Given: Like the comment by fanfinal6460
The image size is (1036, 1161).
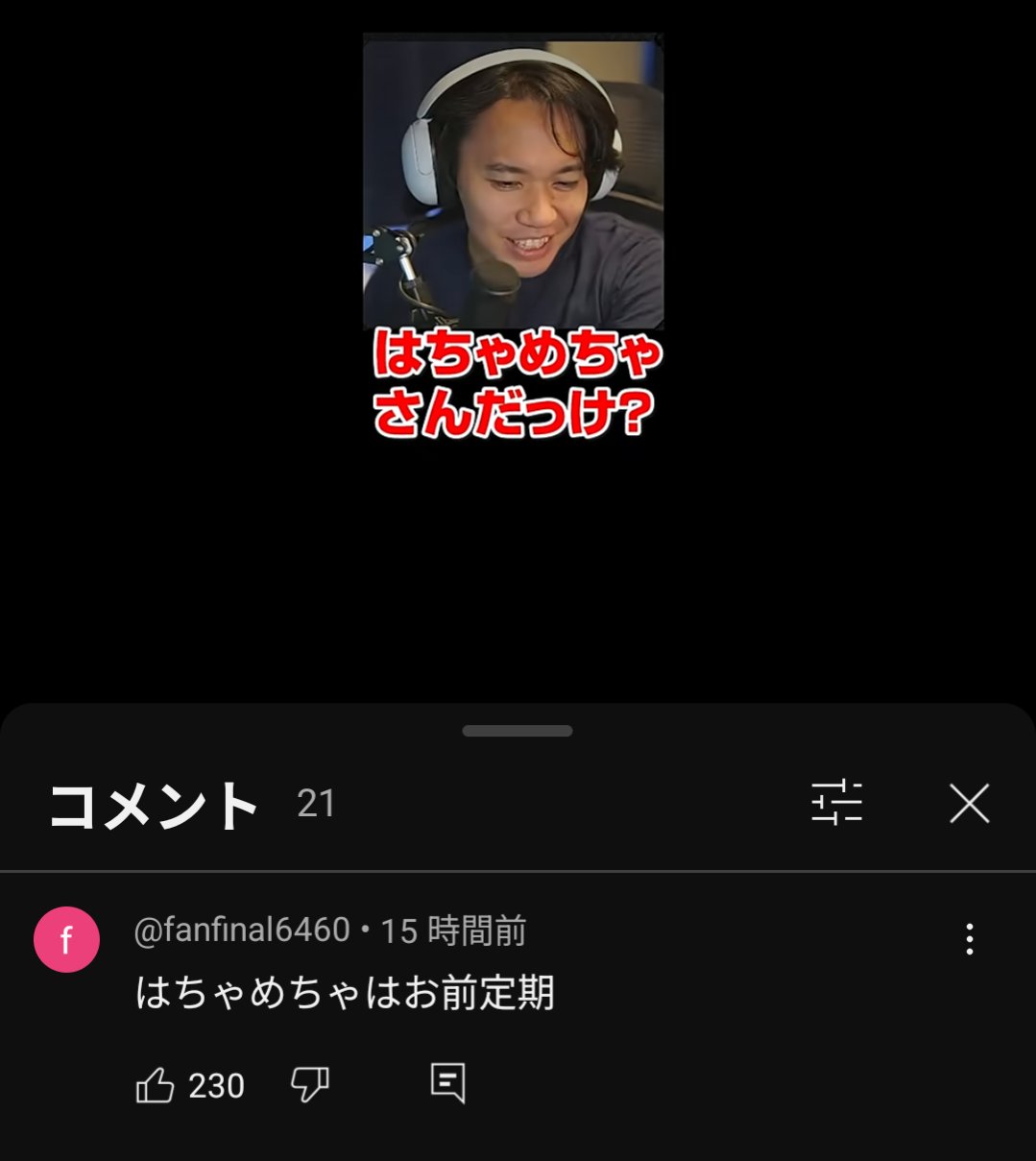Looking at the screenshot, I should (x=156, y=1085).
